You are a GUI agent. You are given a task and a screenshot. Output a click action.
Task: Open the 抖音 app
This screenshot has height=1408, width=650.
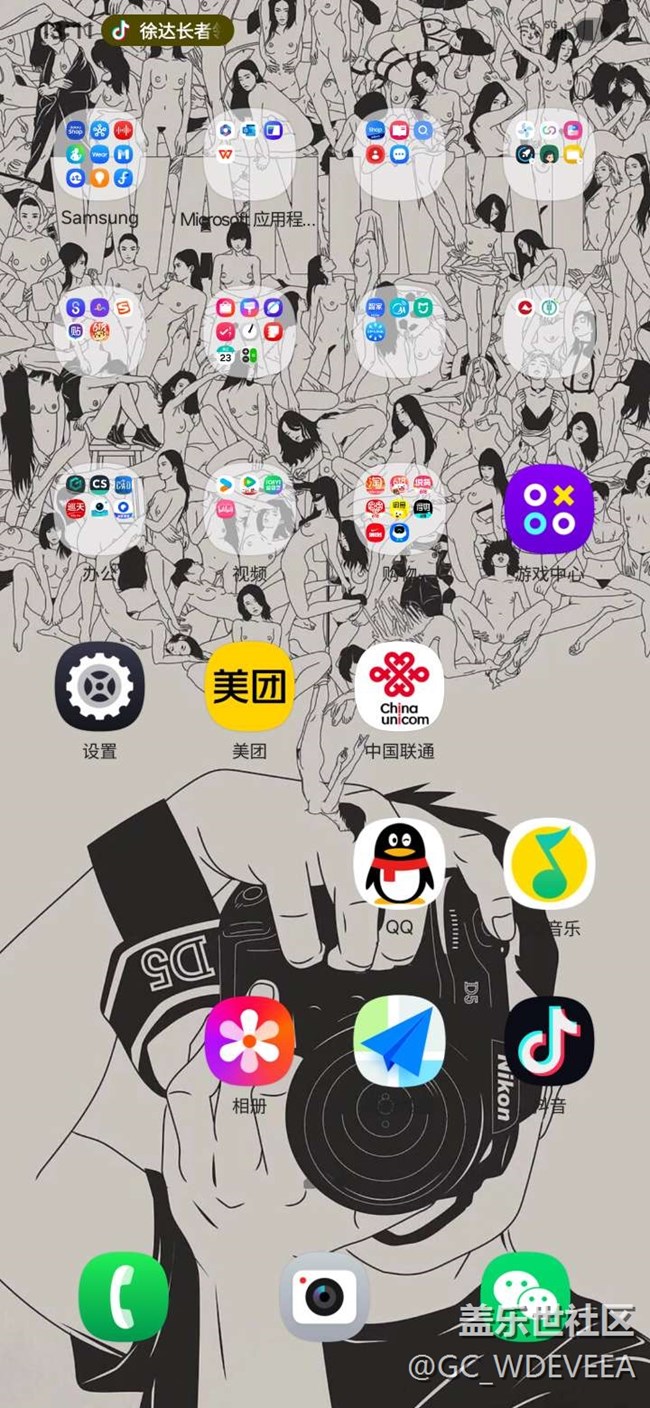[x=549, y=1041]
